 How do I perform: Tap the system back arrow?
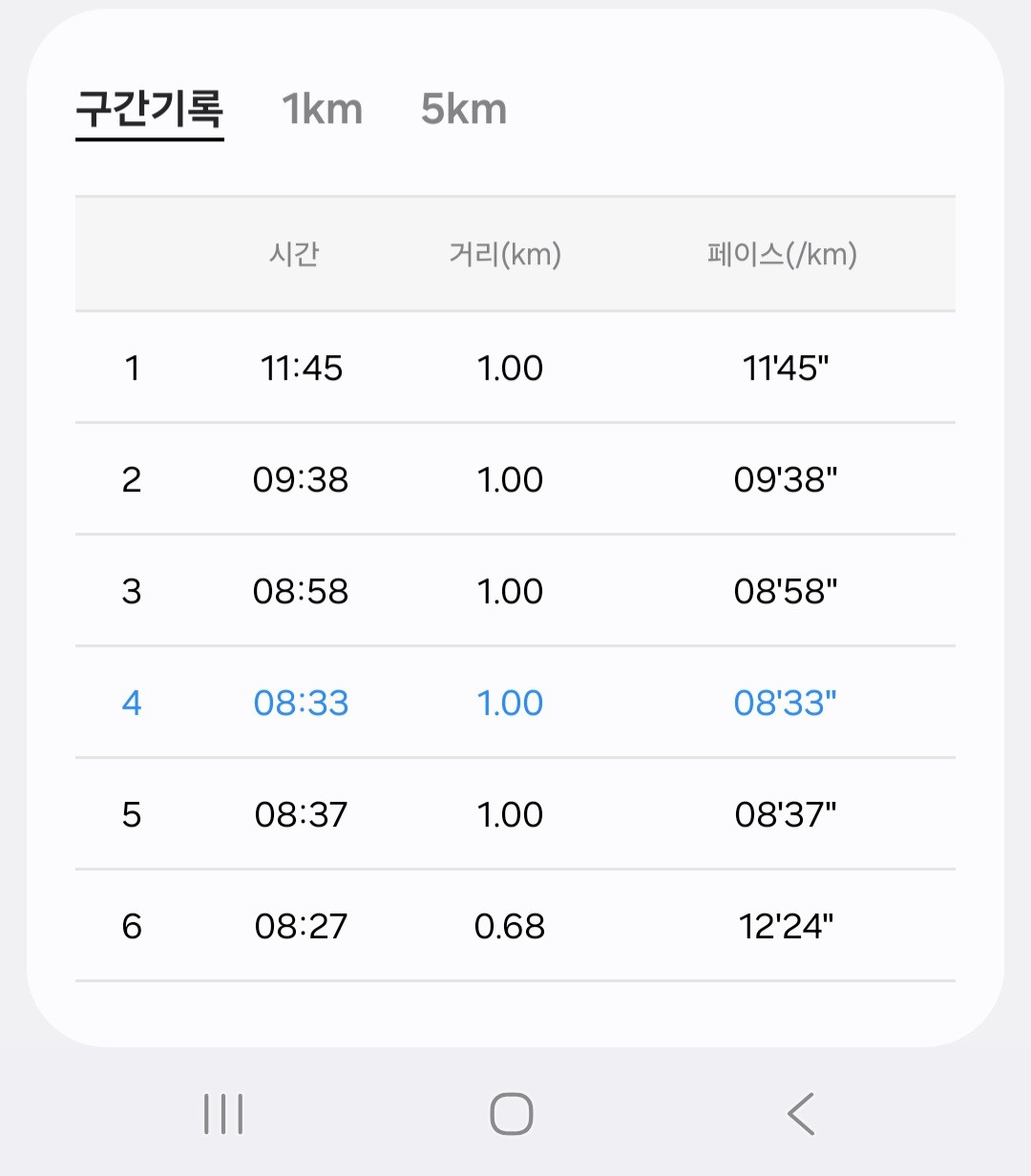pos(801,1114)
